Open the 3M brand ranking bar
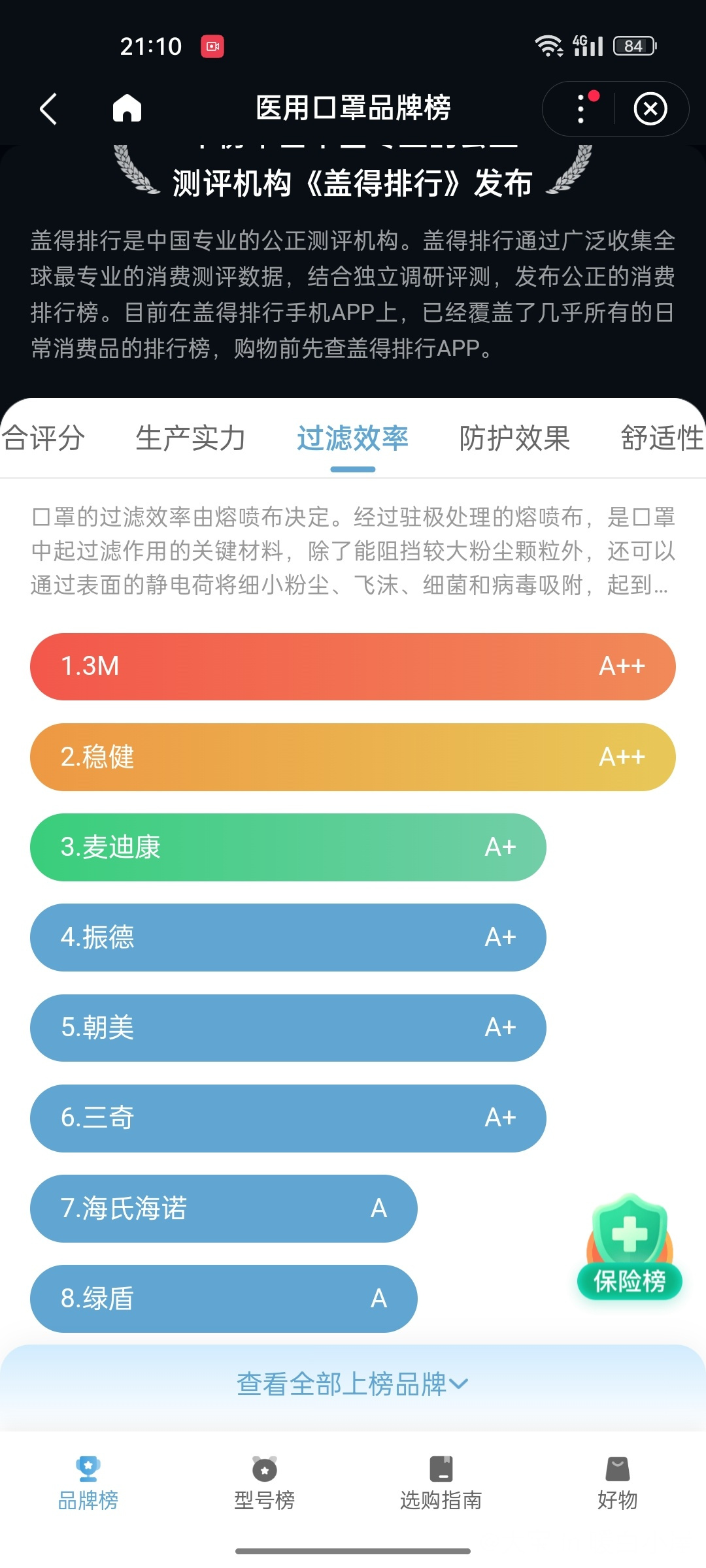The width and height of the screenshot is (706, 1568). pyautogui.click(x=353, y=666)
